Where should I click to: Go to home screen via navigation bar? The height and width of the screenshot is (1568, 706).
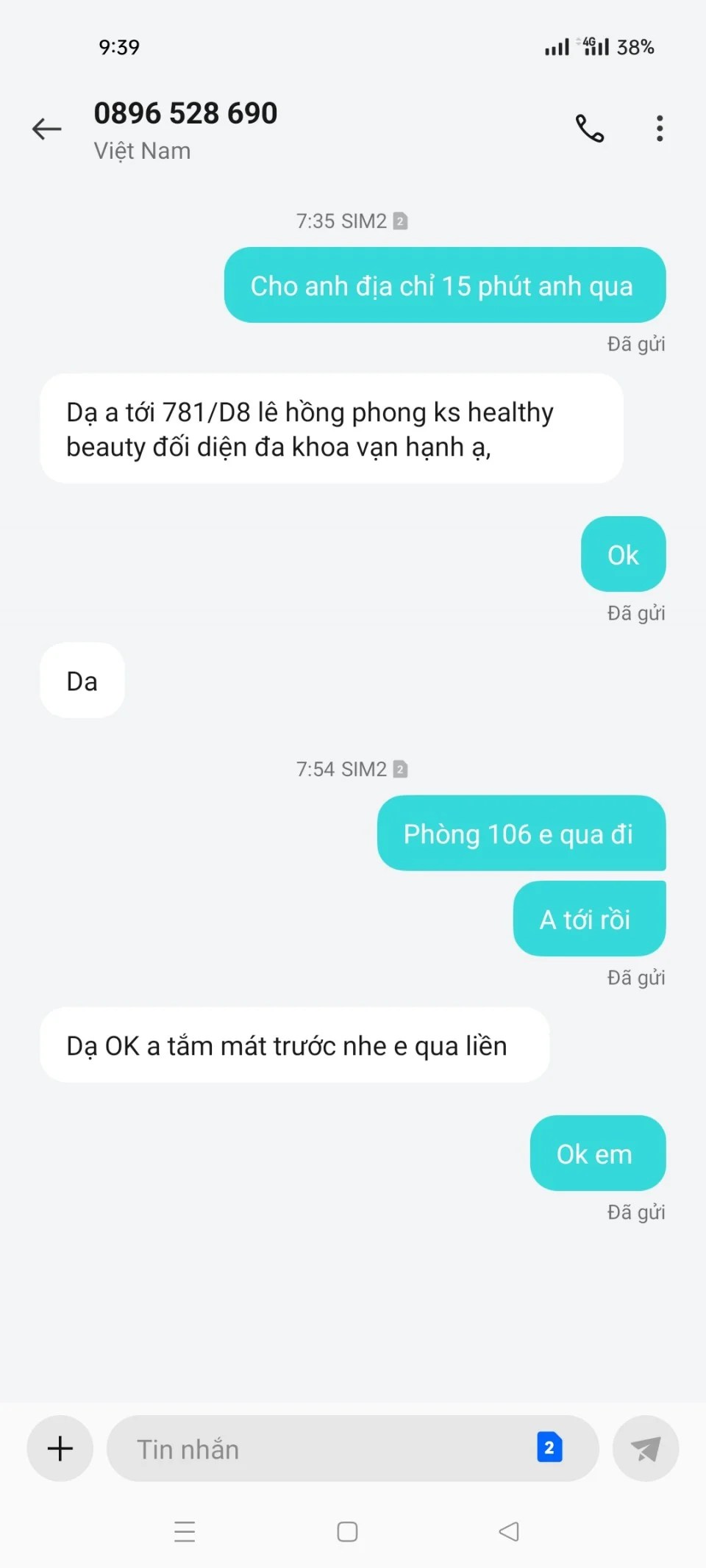click(347, 1531)
